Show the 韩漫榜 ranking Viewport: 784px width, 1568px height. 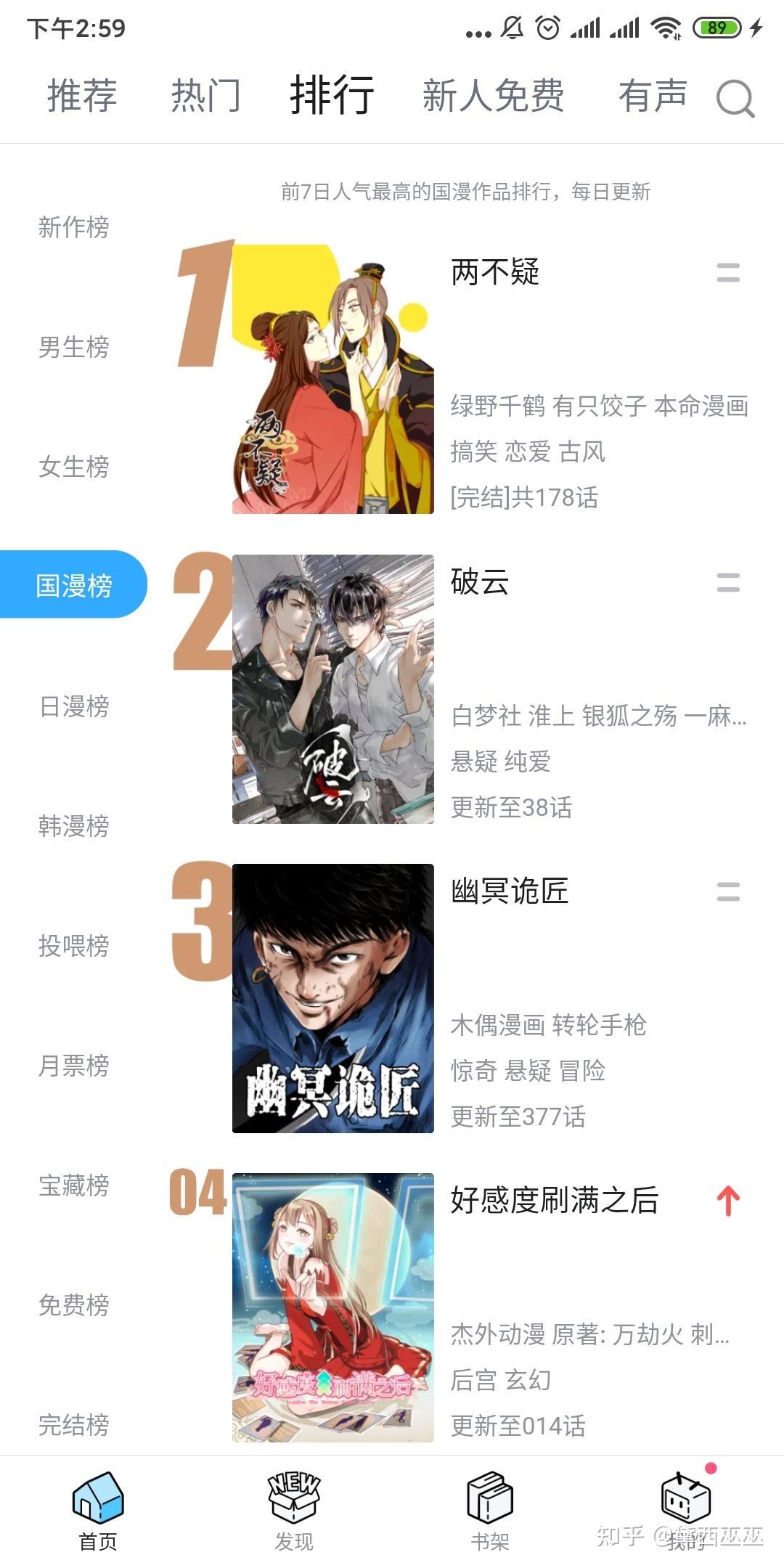click(73, 826)
